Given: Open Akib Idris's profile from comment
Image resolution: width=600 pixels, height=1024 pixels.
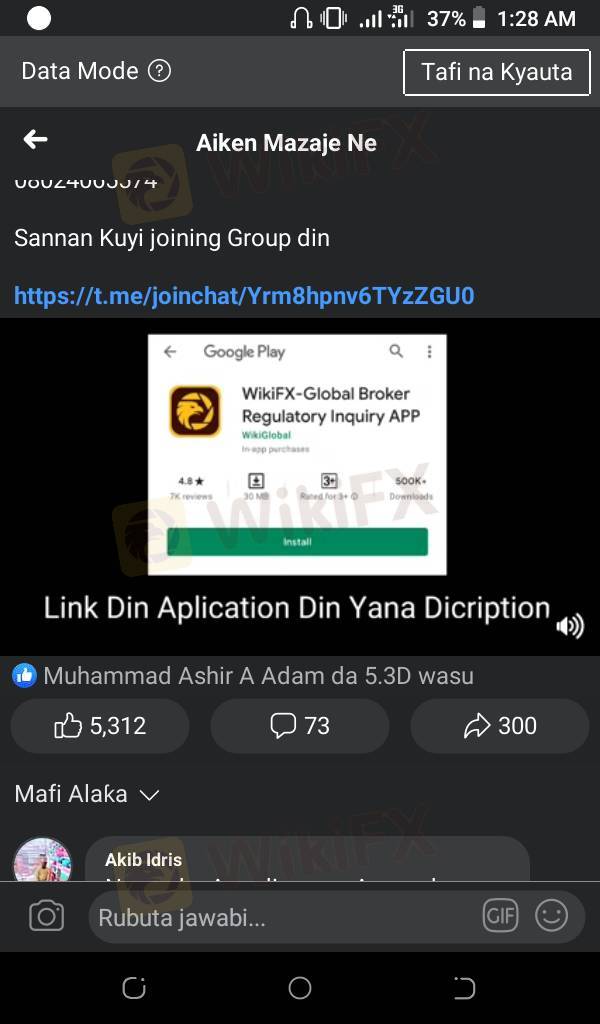Looking at the screenshot, I should [42, 860].
